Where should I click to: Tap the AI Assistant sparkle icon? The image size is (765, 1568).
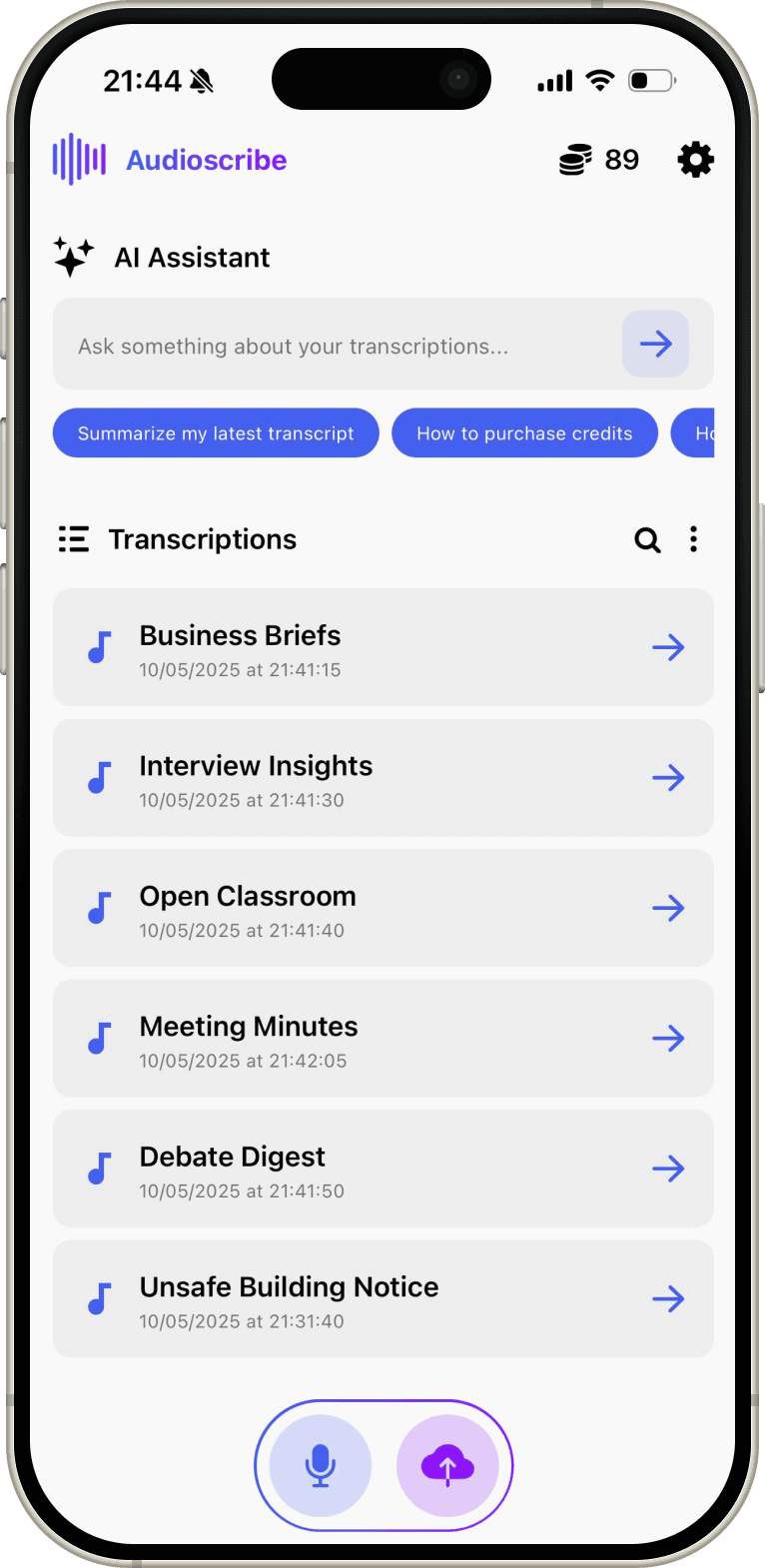pyautogui.click(x=72, y=257)
